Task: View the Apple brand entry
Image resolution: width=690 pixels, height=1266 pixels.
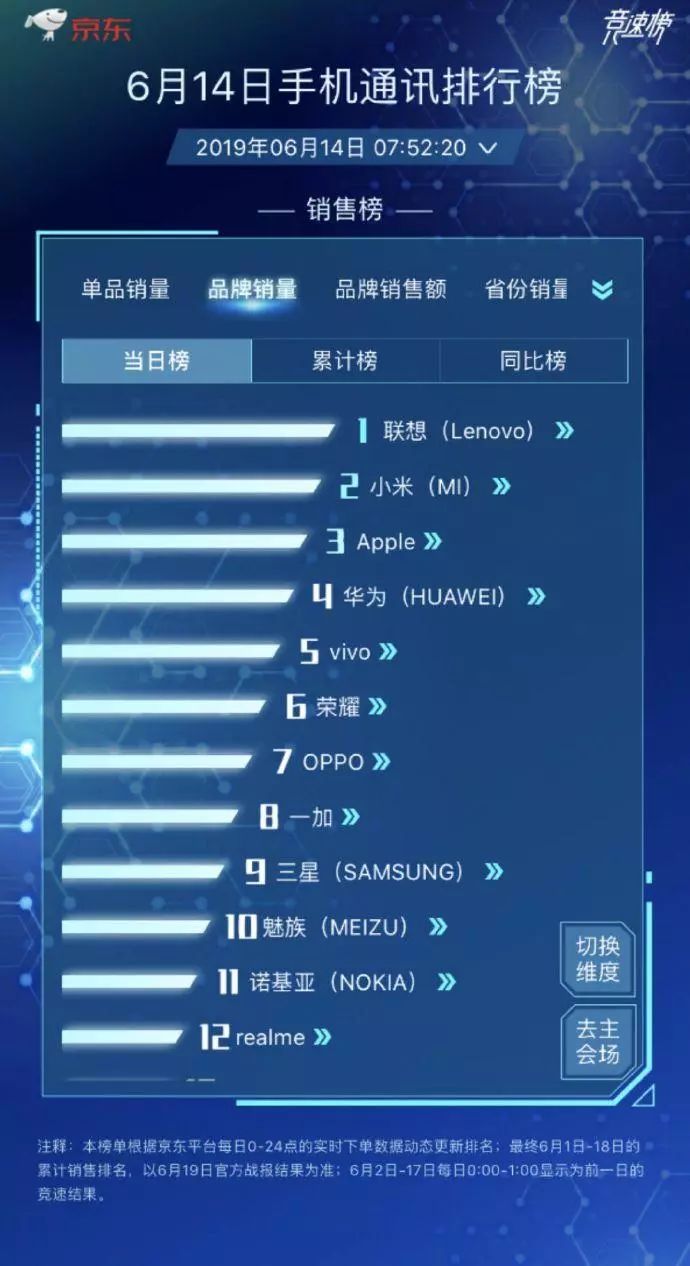Action: coord(386,542)
